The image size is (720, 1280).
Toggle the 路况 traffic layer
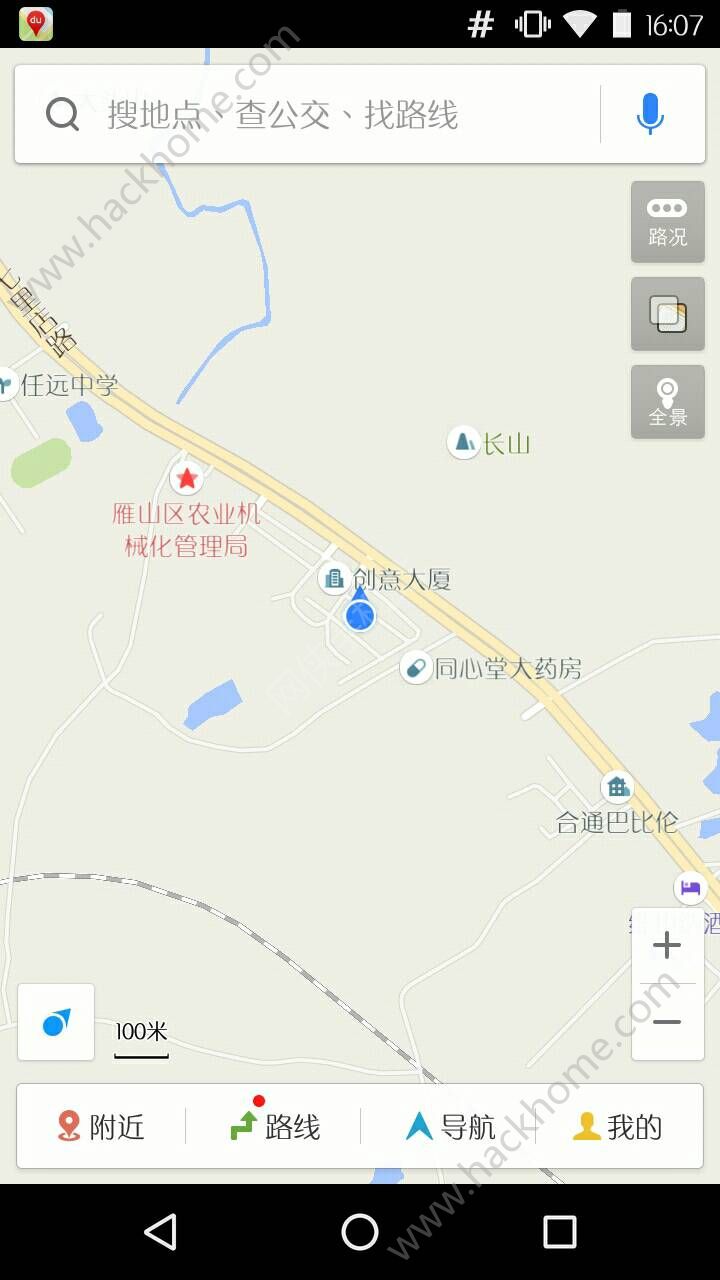point(666,222)
